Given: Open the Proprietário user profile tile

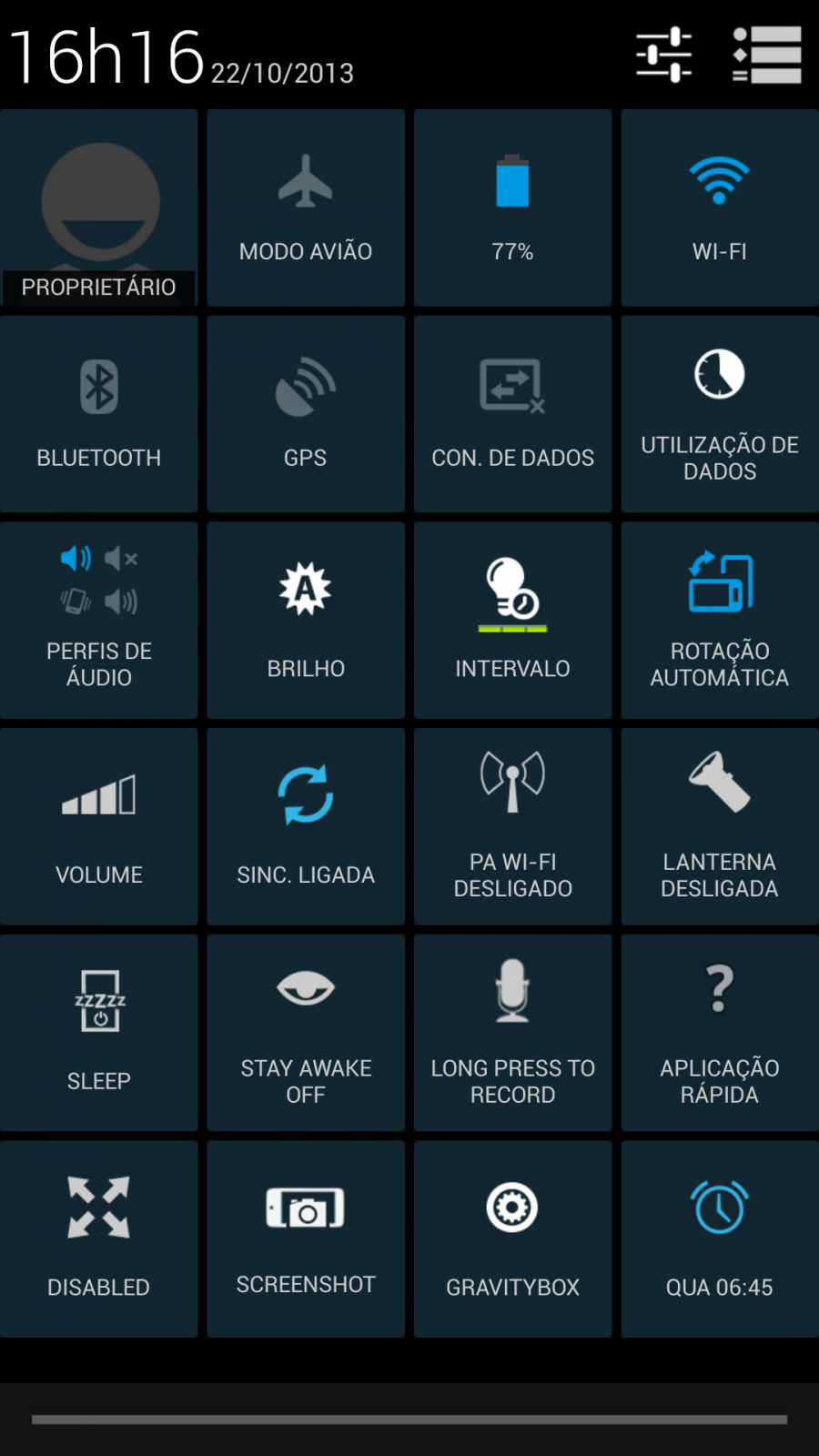Looking at the screenshot, I should (99, 207).
